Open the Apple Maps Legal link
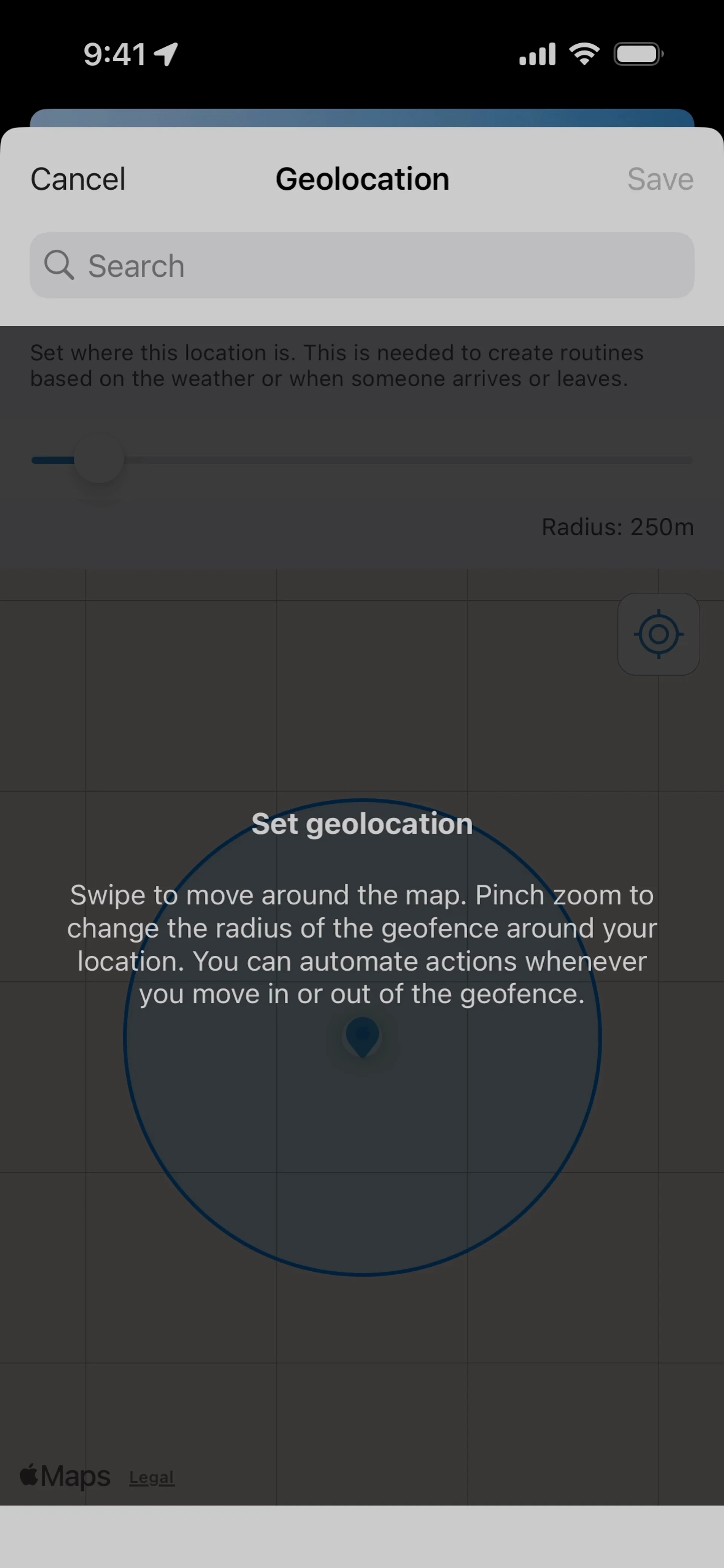The width and height of the screenshot is (724, 1568). coord(152,1477)
